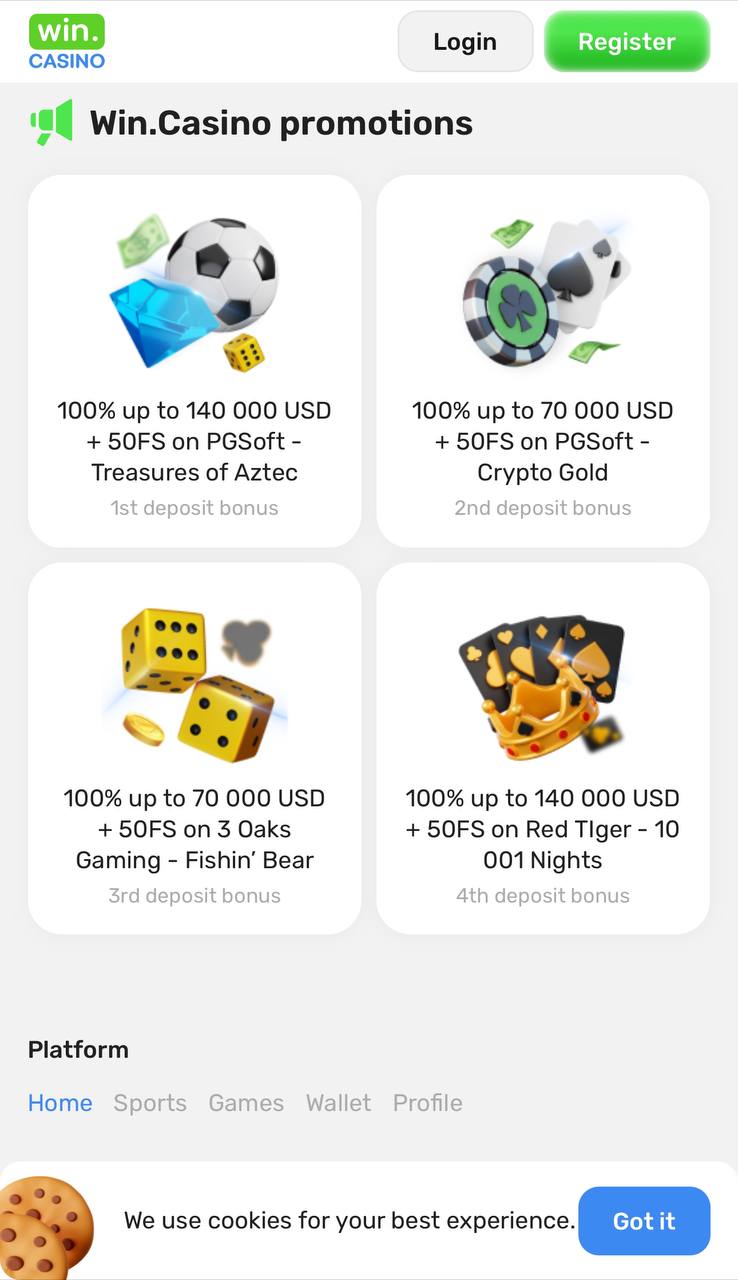Image resolution: width=738 pixels, height=1280 pixels.
Task: Tap the Login button
Action: 465,42
